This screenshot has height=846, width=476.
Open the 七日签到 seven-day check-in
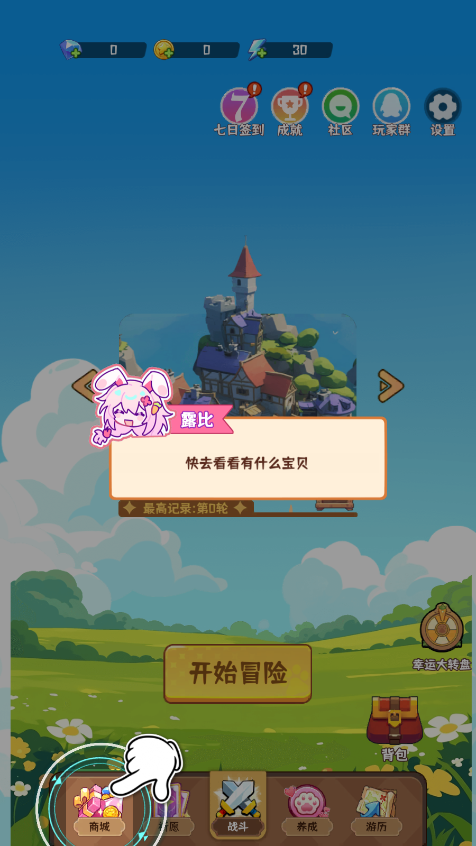[239, 110]
